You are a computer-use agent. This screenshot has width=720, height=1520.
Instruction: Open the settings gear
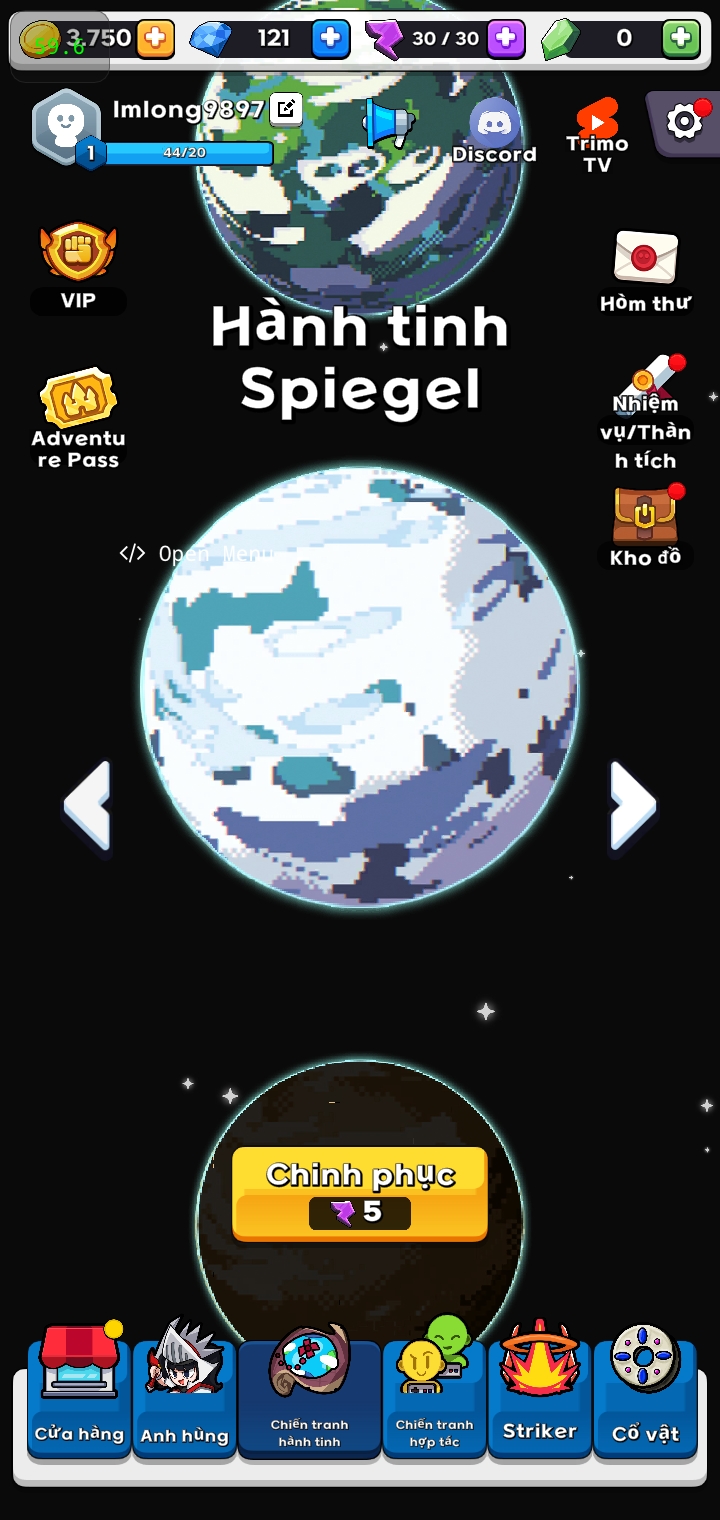tap(685, 122)
